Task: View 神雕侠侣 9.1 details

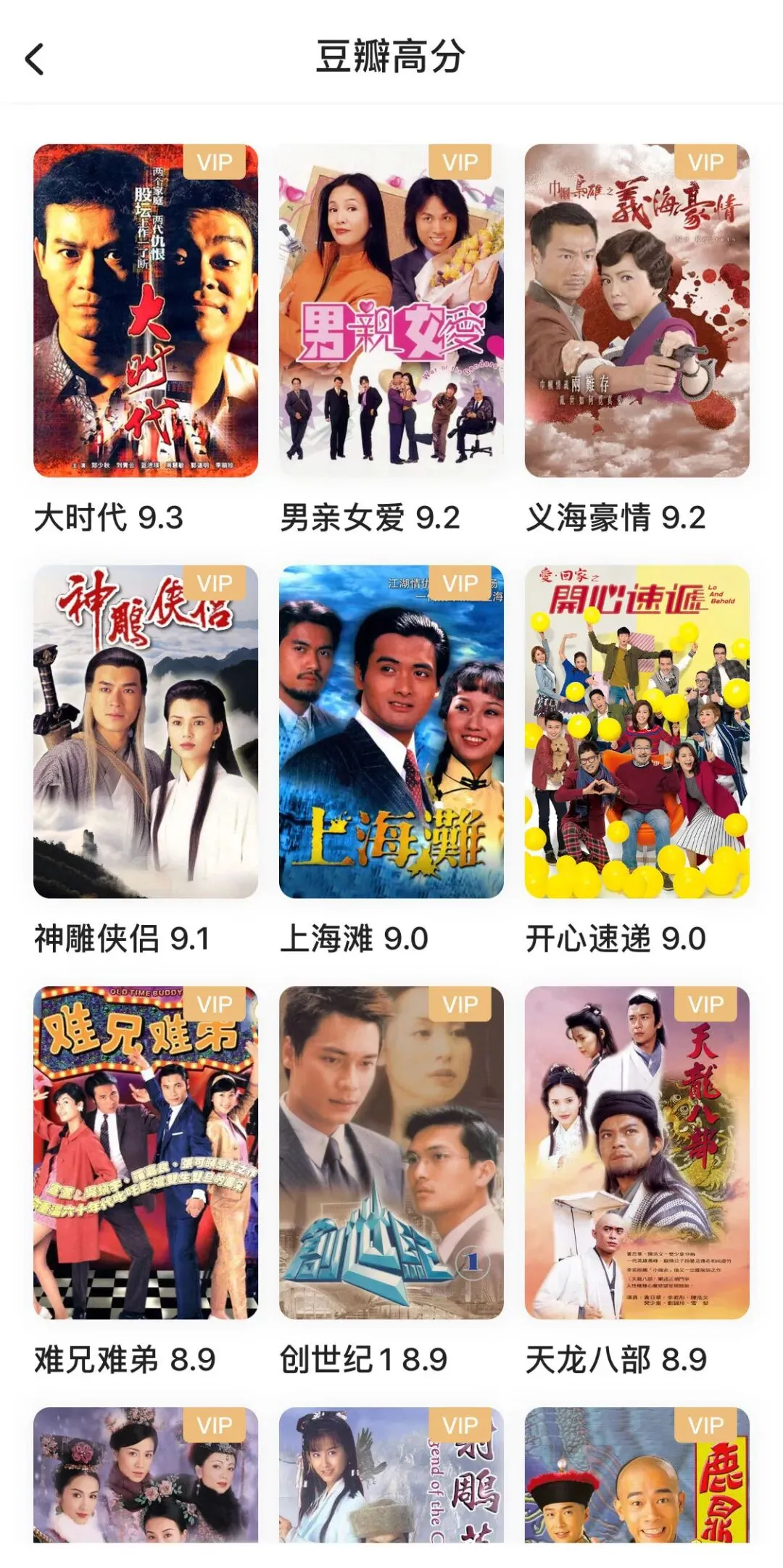Action: point(146,731)
